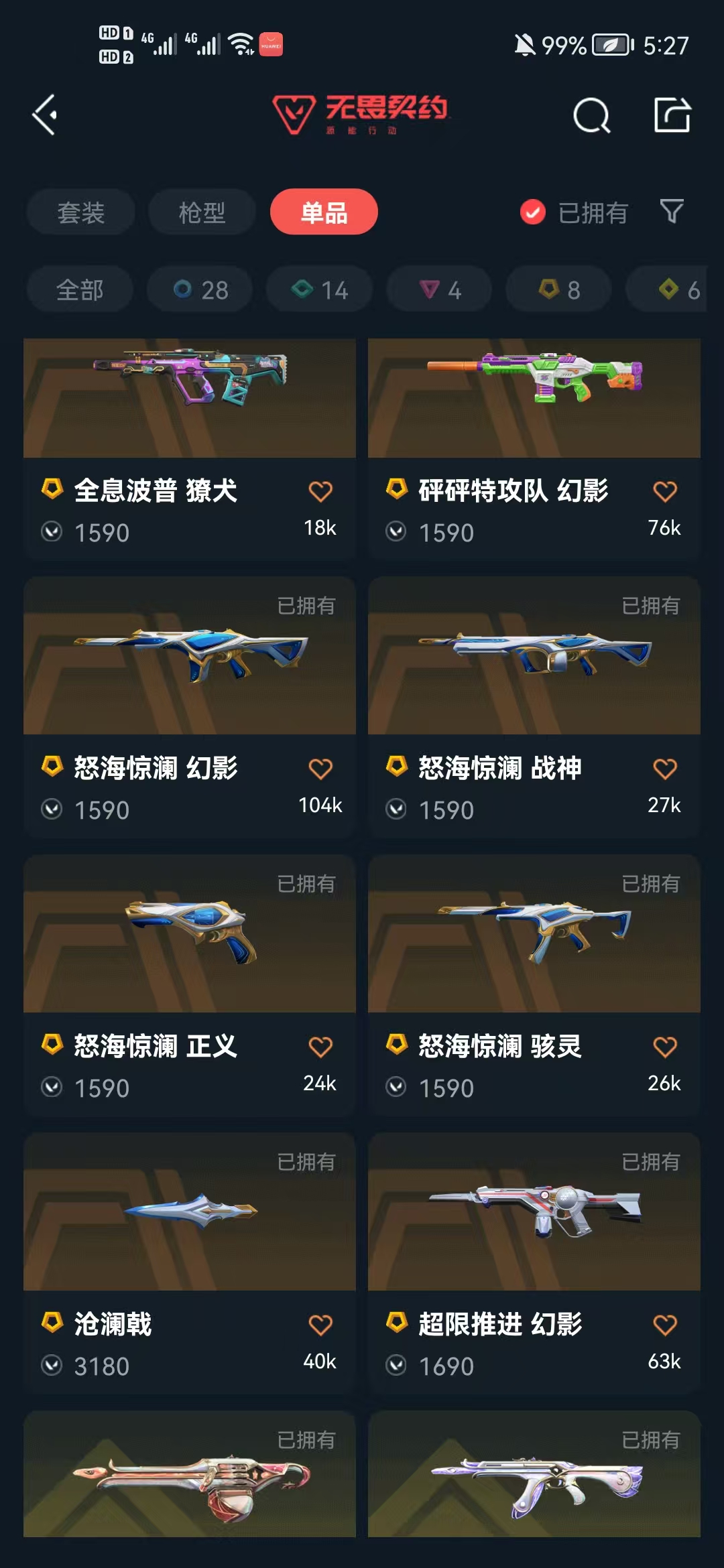
Task: Select the 全部 rarity chip
Action: (80, 289)
